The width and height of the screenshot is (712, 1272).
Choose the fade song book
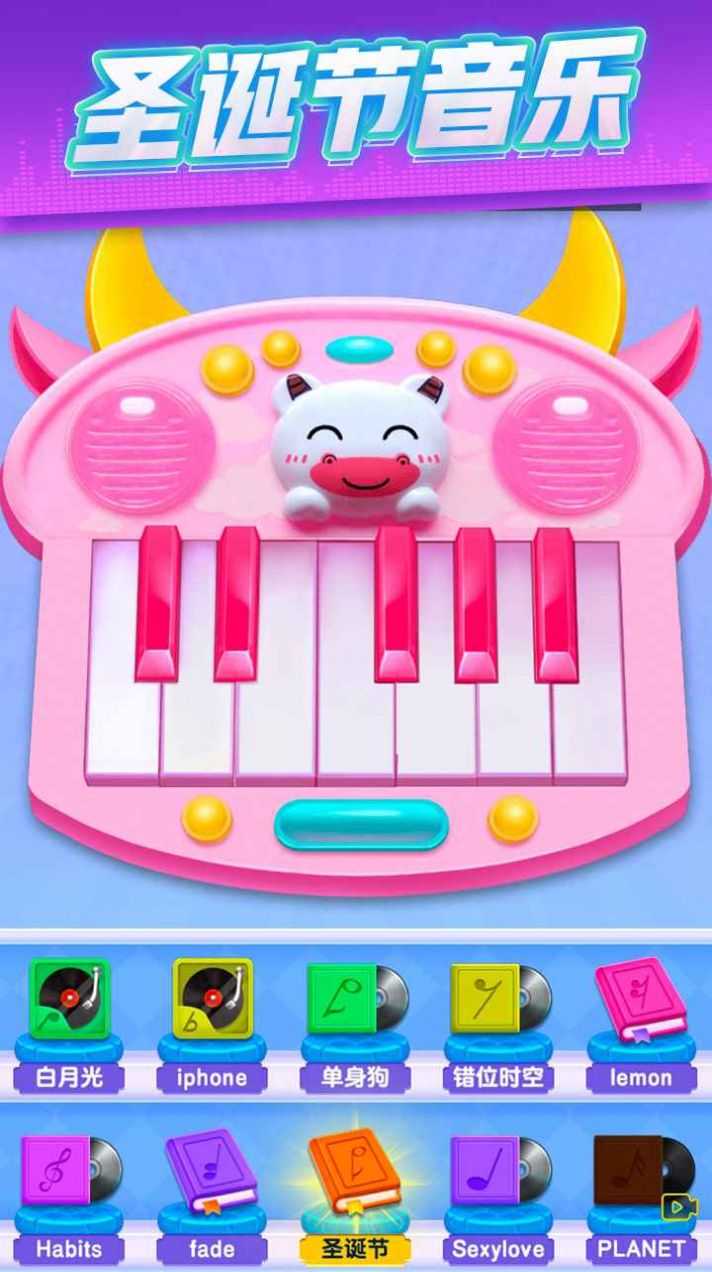pos(212,1175)
